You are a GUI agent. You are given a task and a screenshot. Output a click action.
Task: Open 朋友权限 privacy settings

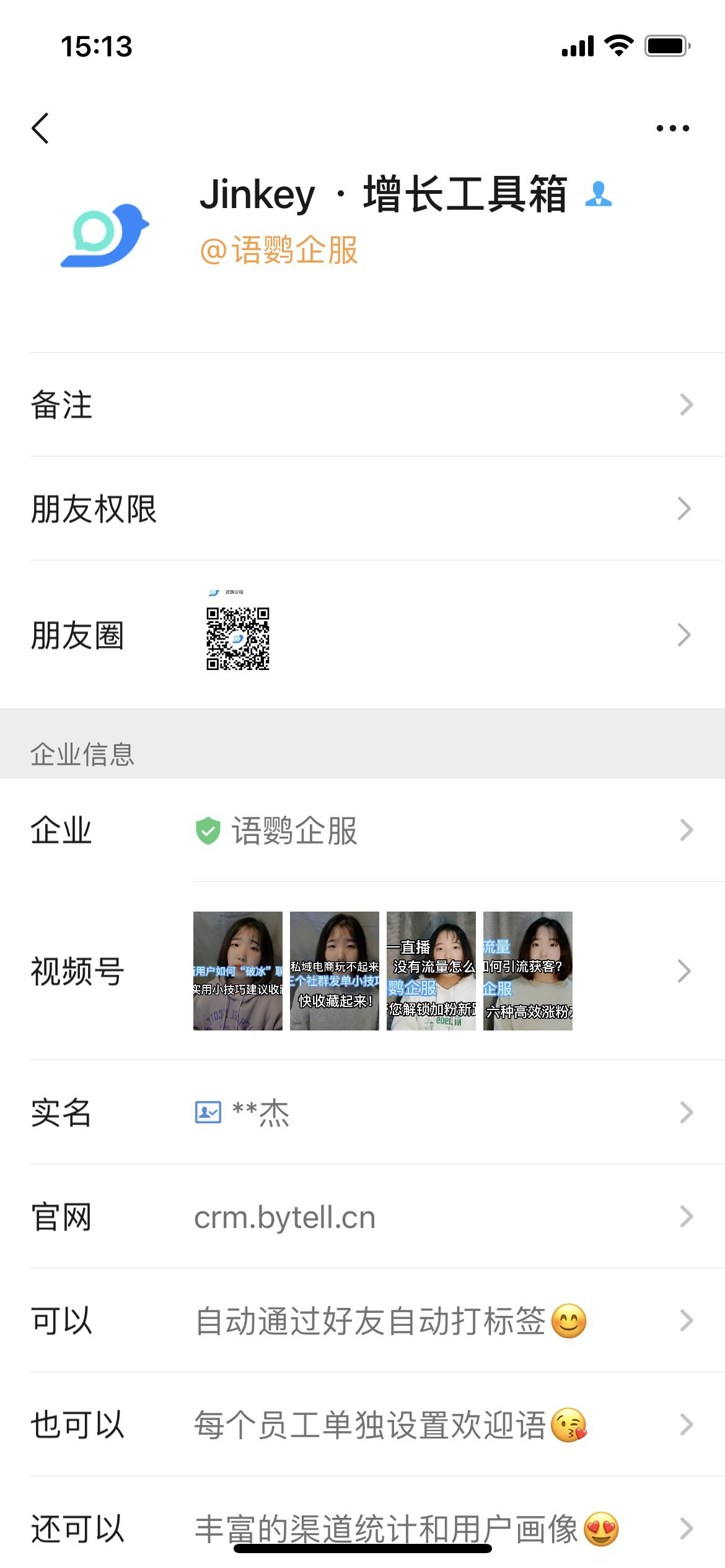pyautogui.click(x=362, y=509)
